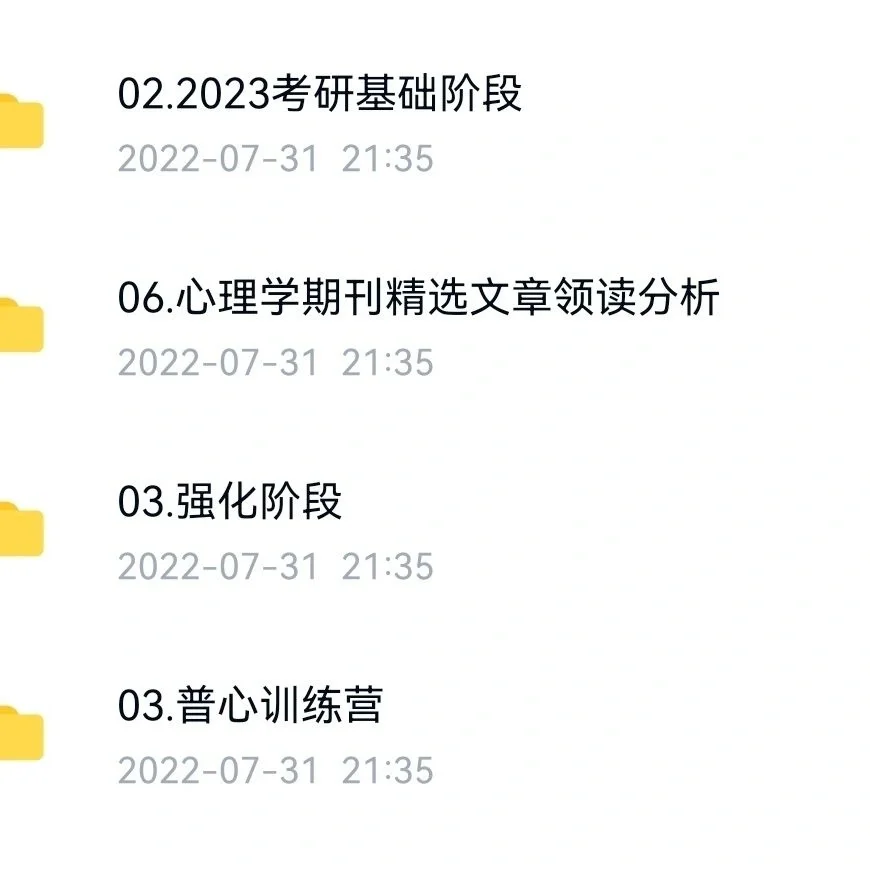Open the 02.2023考研基础阶段 folder

click(320, 96)
